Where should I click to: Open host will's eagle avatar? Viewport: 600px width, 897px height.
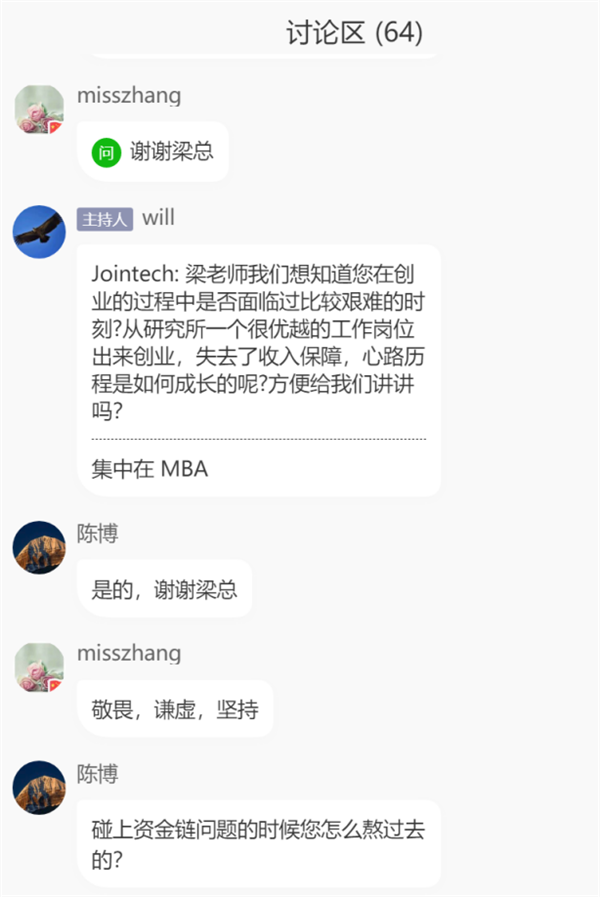point(39,231)
